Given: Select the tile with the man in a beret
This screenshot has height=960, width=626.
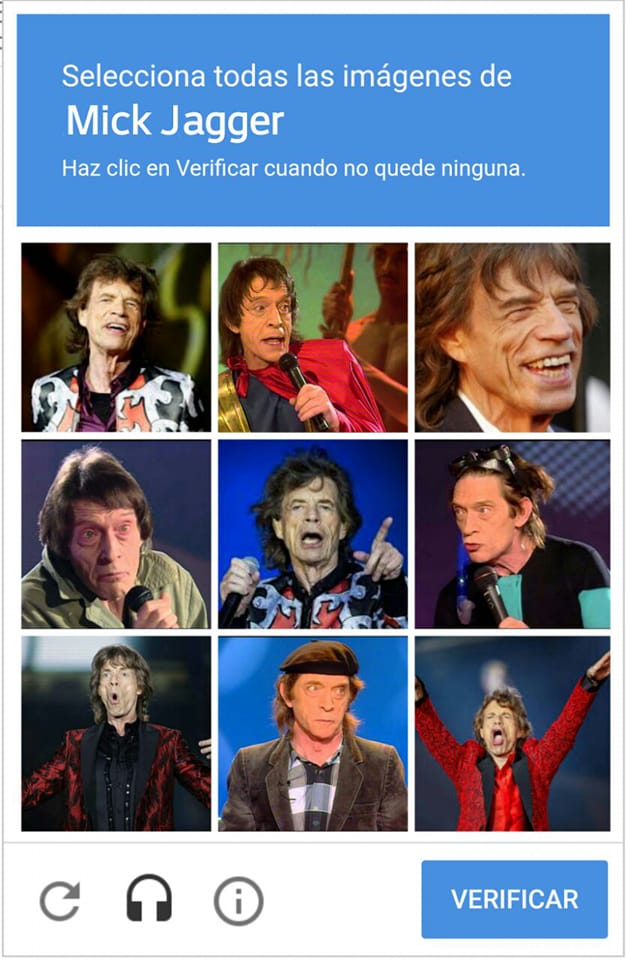Looking at the screenshot, I should tap(313, 734).
